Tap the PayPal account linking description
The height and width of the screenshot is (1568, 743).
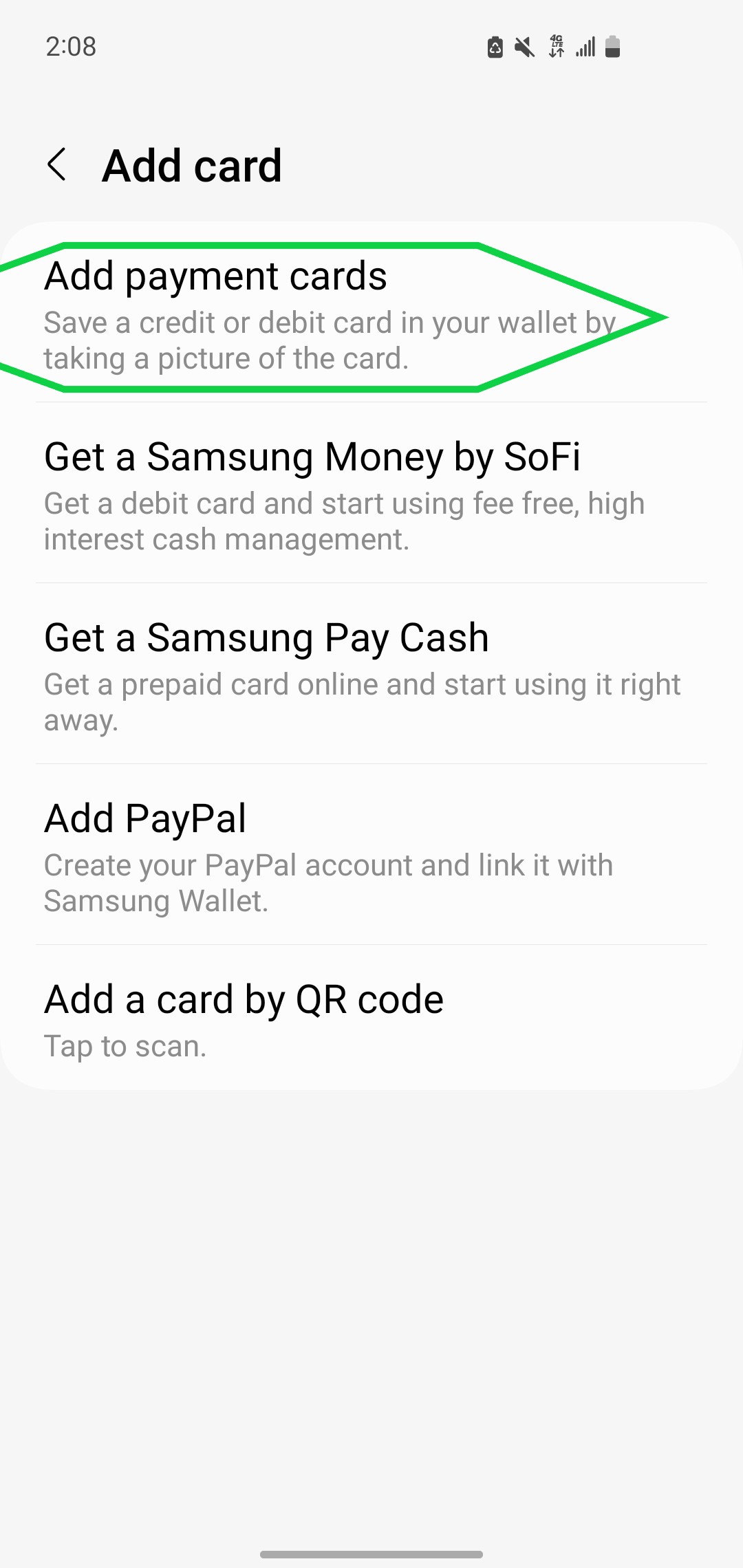click(x=327, y=882)
